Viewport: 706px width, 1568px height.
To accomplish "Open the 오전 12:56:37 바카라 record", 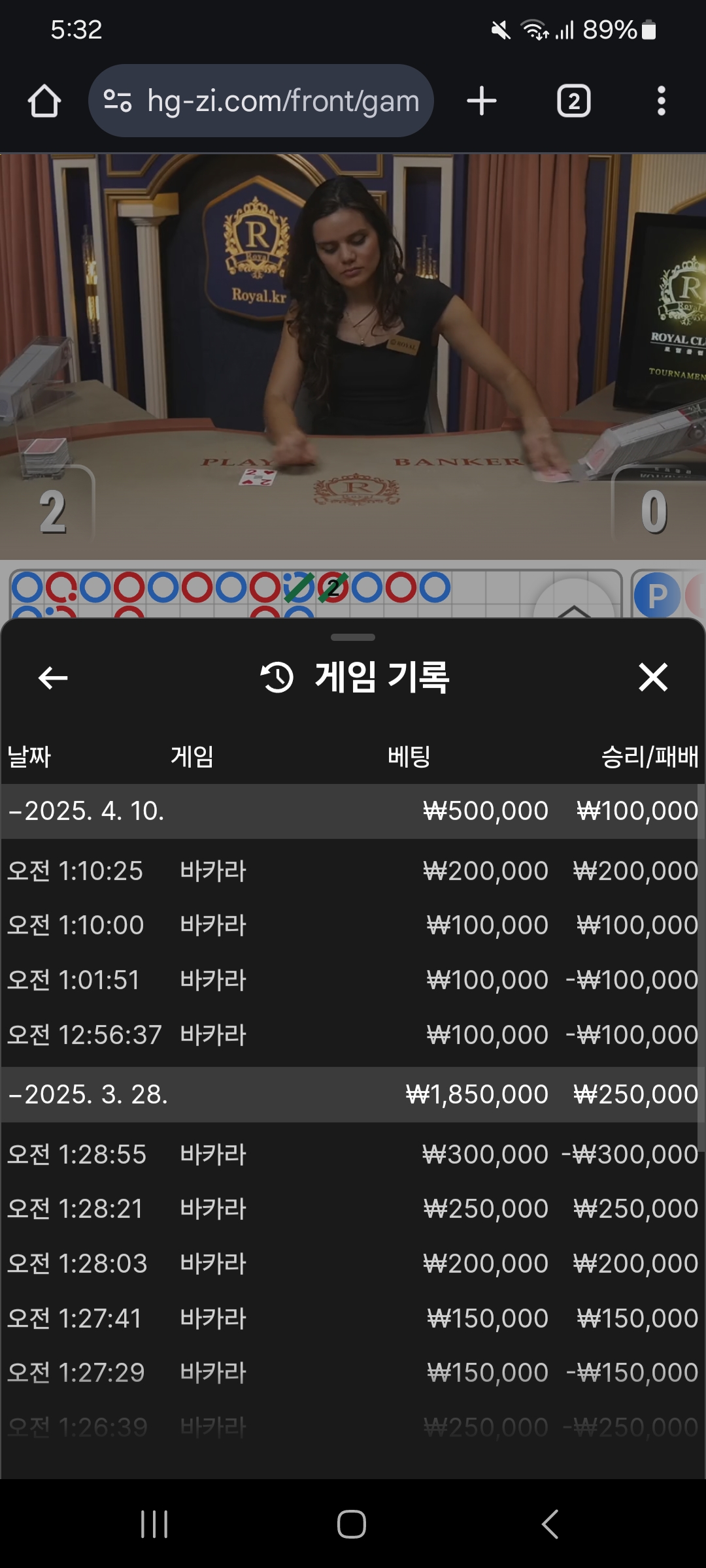I will [353, 1035].
